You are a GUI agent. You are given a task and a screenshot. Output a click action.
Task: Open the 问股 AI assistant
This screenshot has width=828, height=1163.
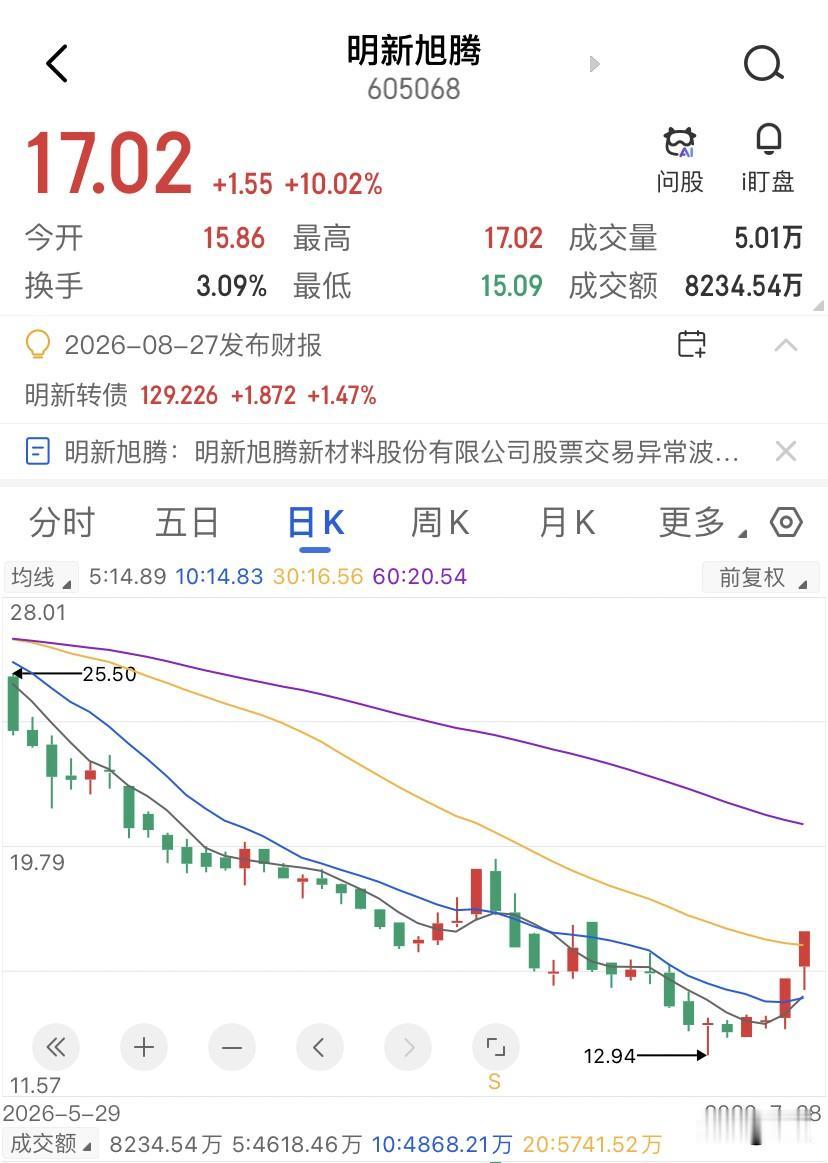point(680,160)
